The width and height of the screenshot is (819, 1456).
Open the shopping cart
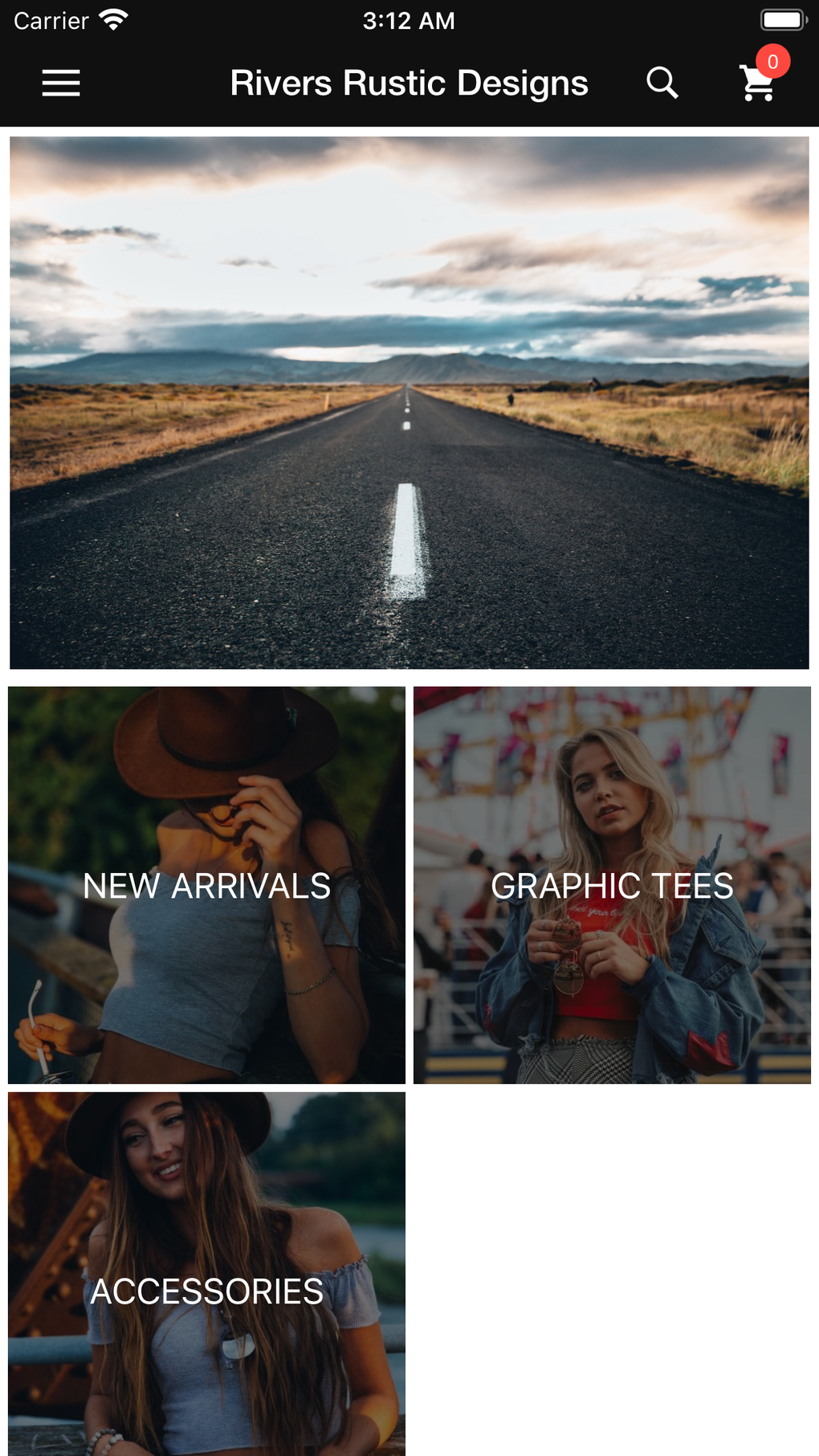click(x=756, y=86)
